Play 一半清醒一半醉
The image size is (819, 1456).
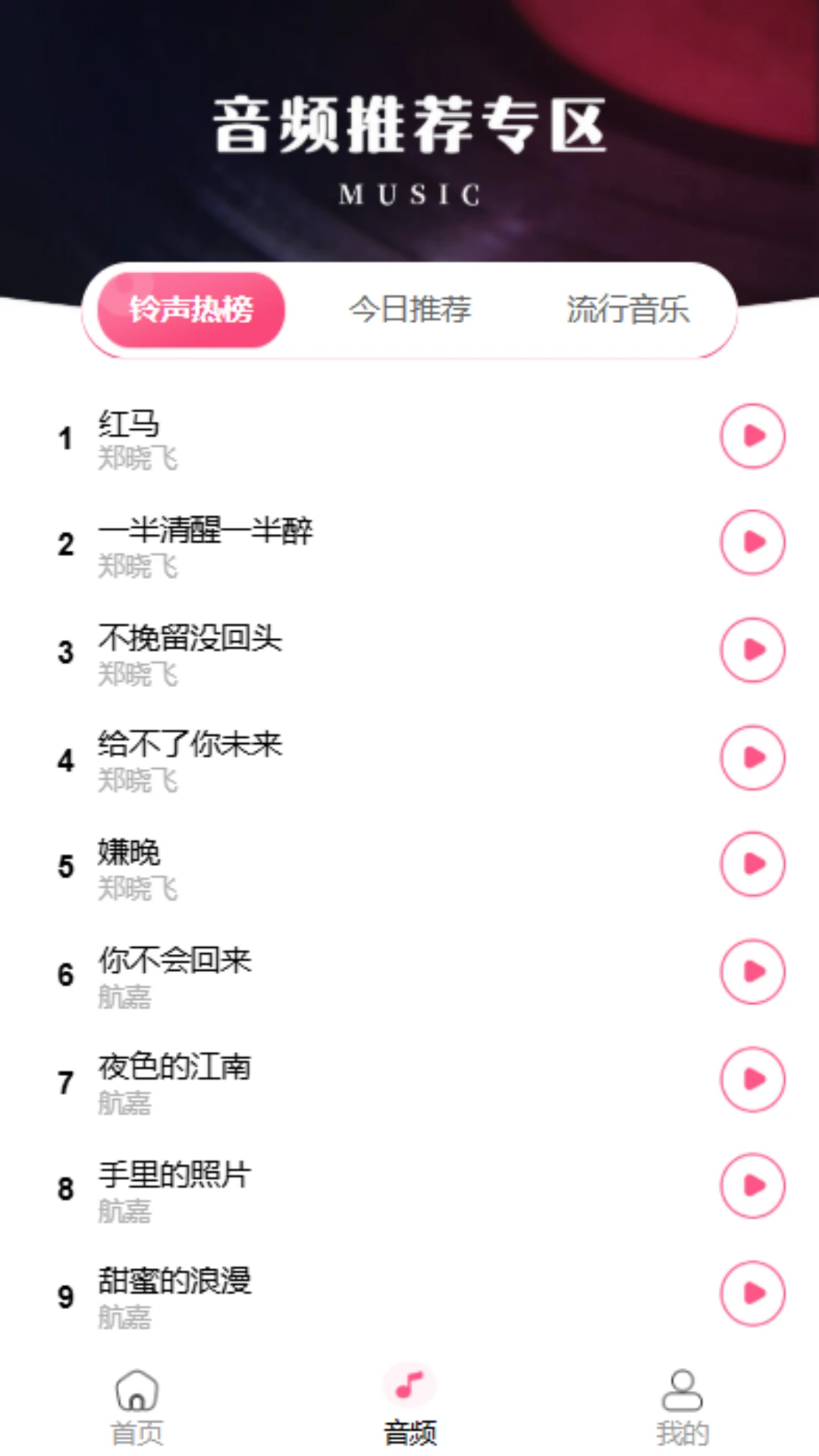pos(752,542)
